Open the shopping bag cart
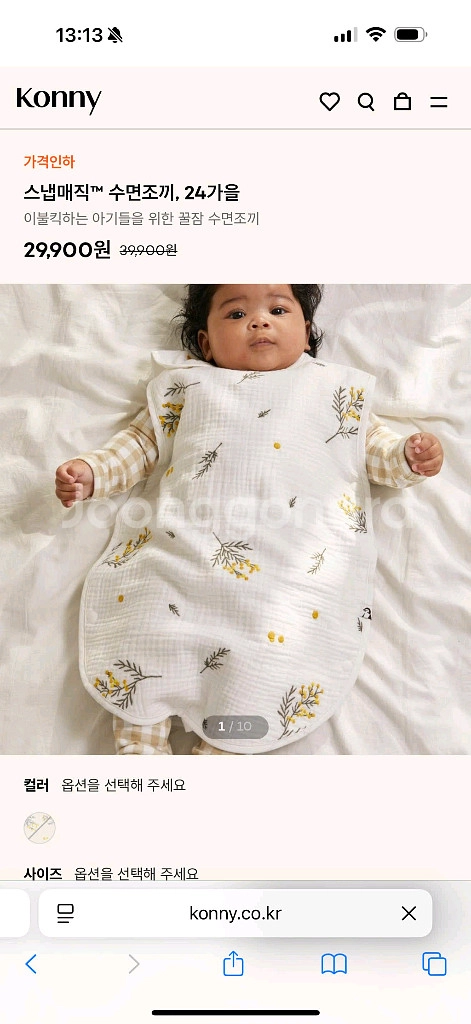The width and height of the screenshot is (471, 1024). 402,101
